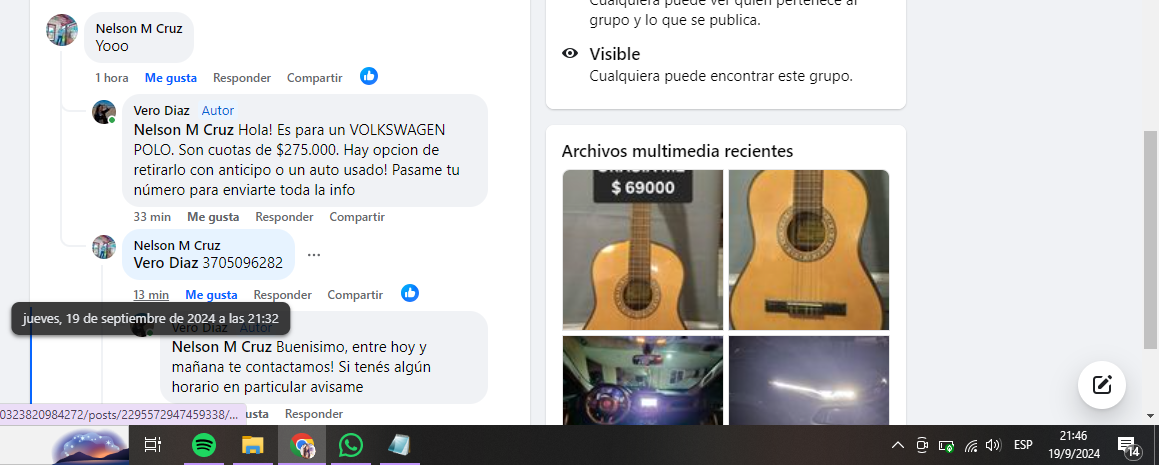Like Vero Diaz's Volkswagen Polo reply
Image resolution: width=1159 pixels, height=465 pixels.
click(213, 216)
